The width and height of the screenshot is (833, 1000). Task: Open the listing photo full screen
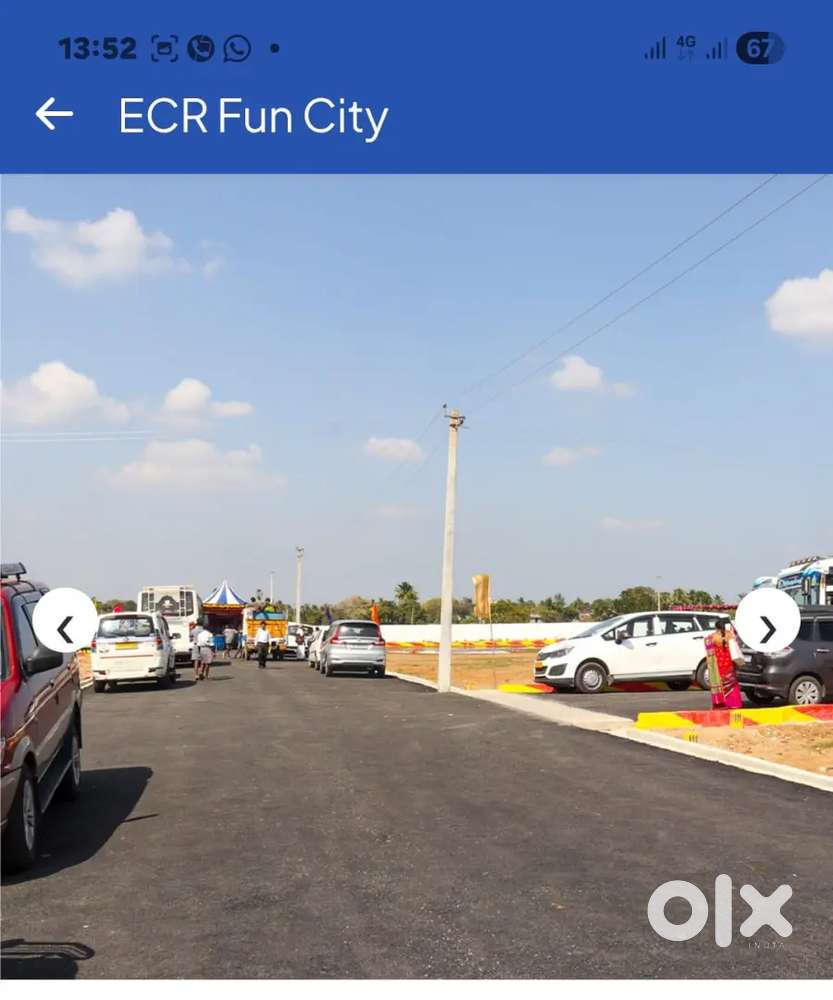416,577
